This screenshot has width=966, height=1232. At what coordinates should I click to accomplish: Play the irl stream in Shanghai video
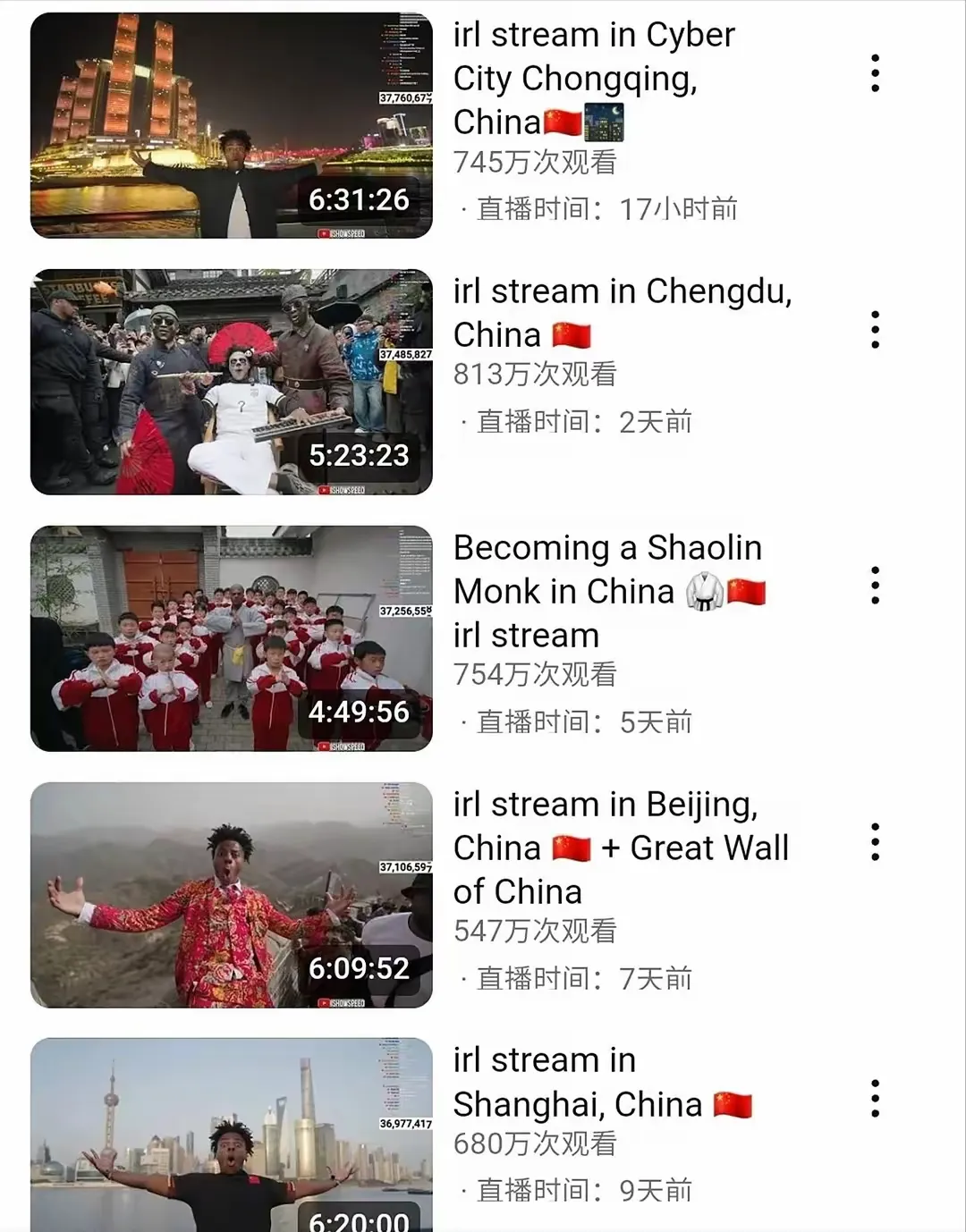click(x=231, y=1135)
